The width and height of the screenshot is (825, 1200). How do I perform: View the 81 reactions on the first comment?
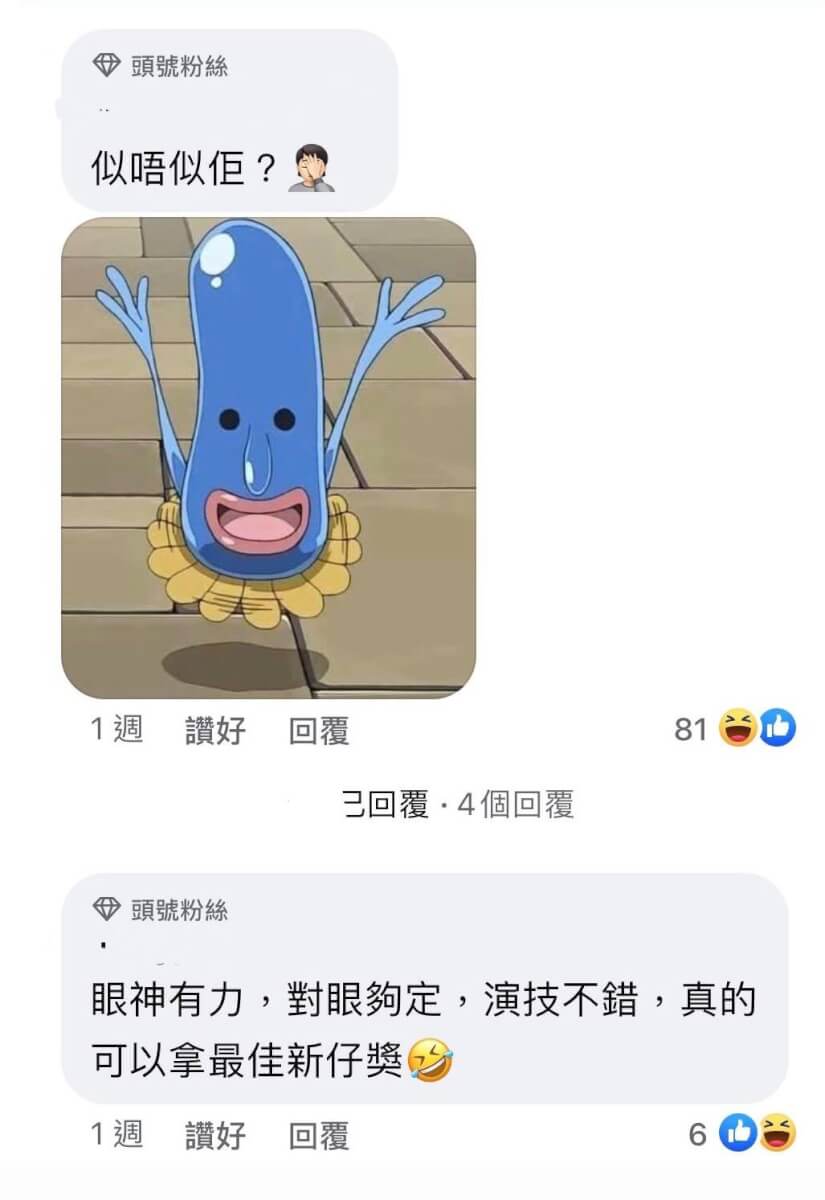pyautogui.click(x=735, y=729)
